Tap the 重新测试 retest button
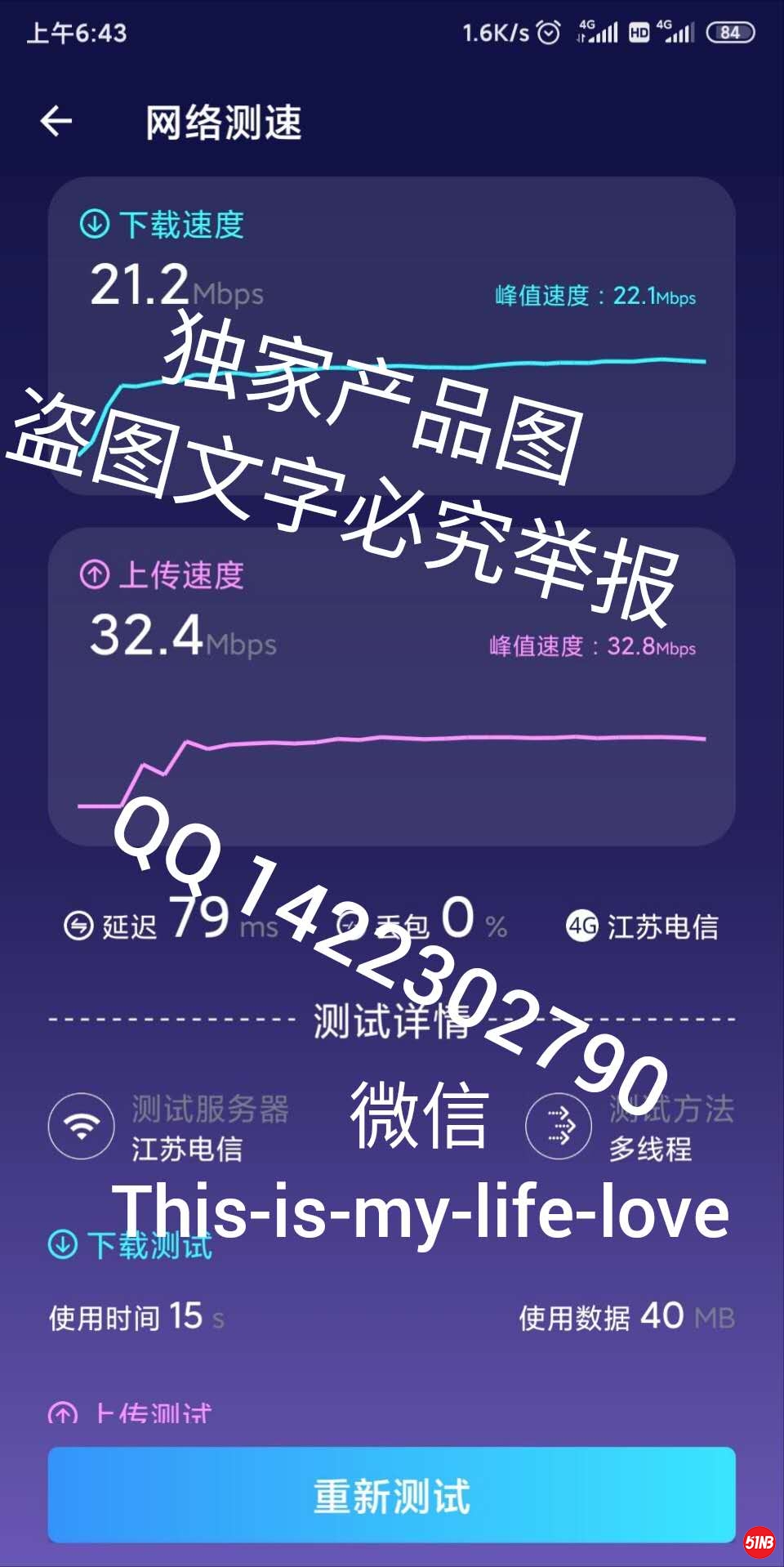This screenshot has width=784, height=1567. [x=391, y=1494]
